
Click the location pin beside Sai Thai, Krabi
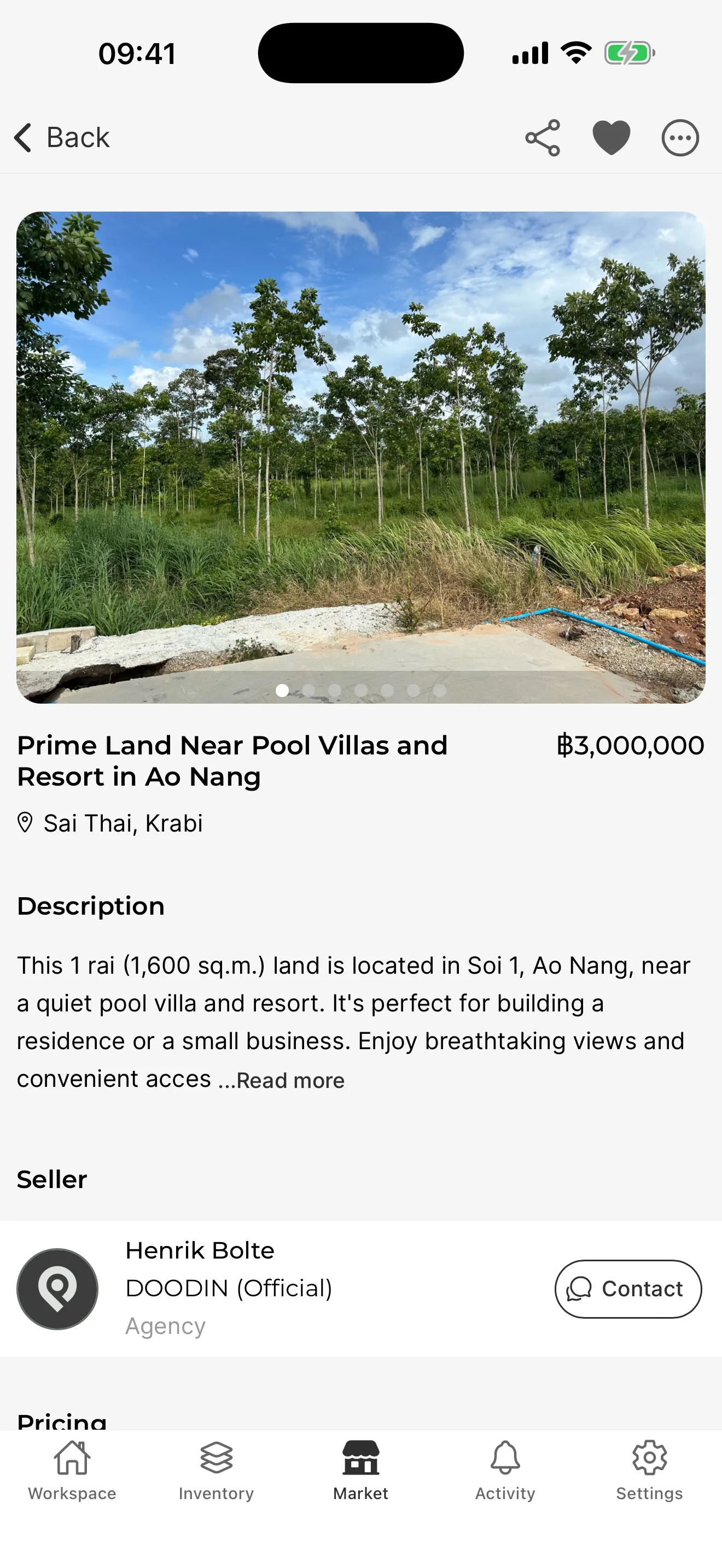pos(25,823)
